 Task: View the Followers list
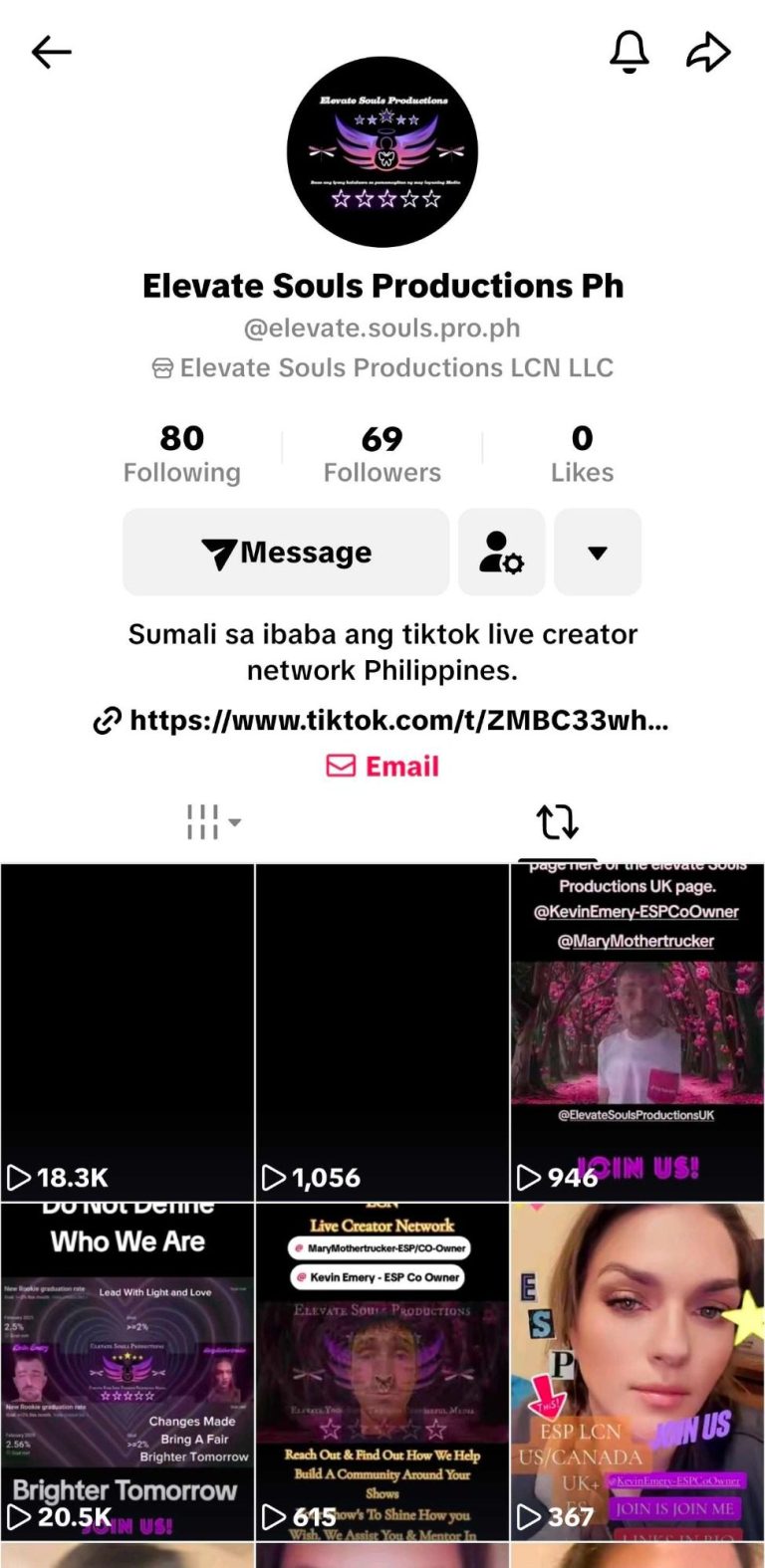coord(382,454)
